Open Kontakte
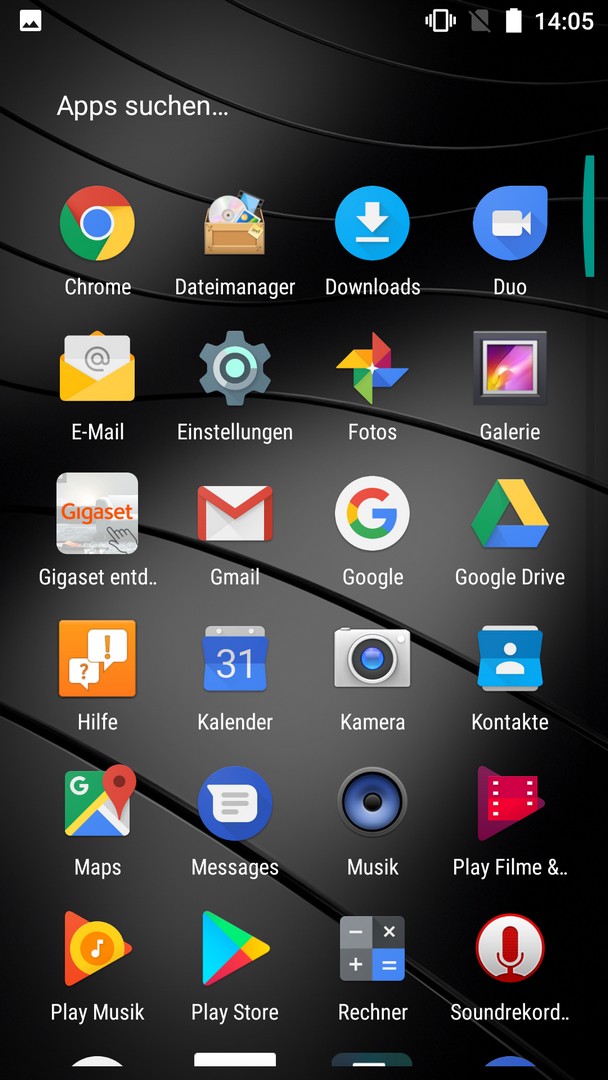 [x=510, y=658]
